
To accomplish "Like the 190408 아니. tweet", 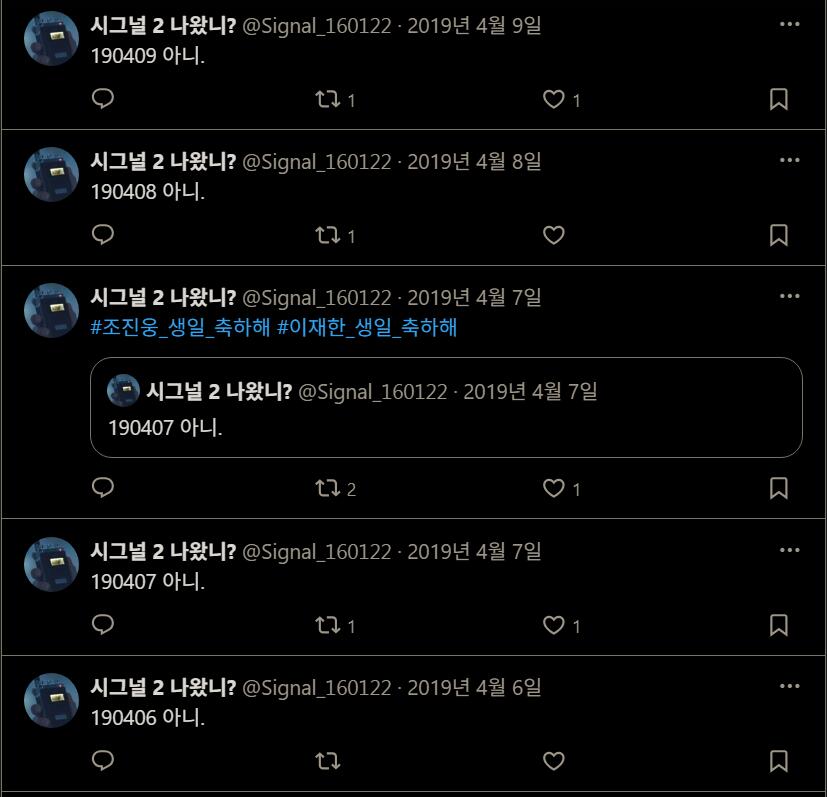I will point(554,235).
